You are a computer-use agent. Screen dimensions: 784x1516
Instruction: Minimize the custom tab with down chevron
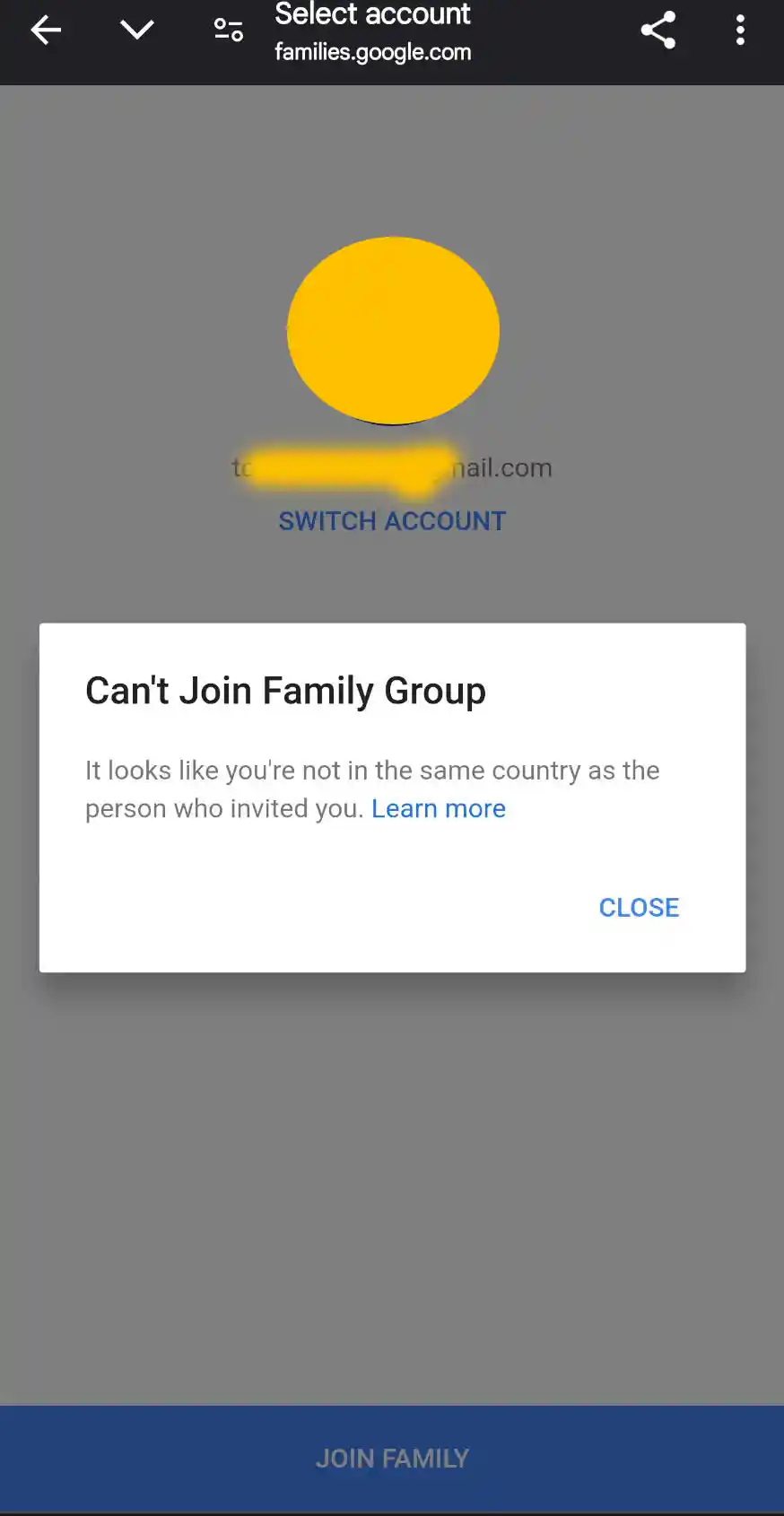(x=137, y=30)
